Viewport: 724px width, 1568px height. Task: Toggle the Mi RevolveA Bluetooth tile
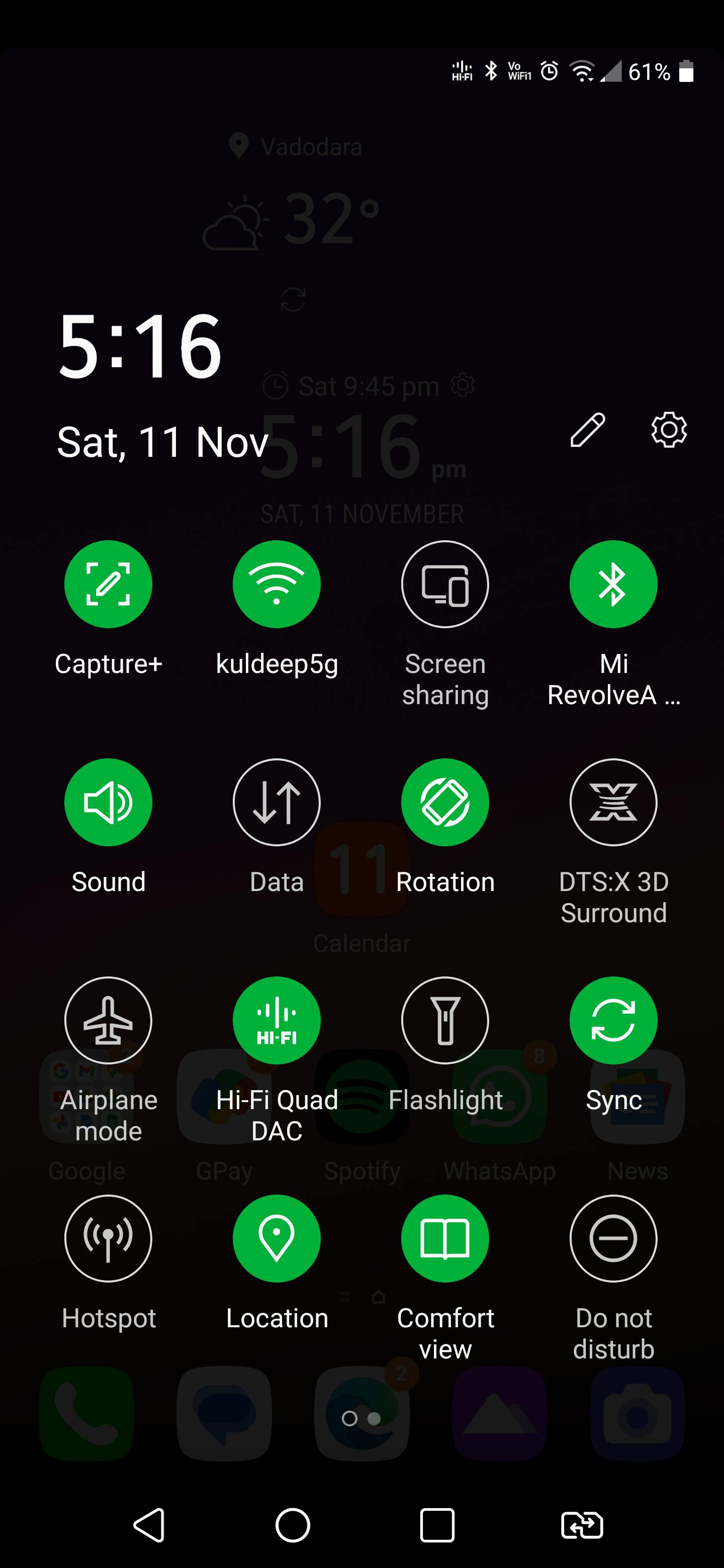click(x=613, y=584)
